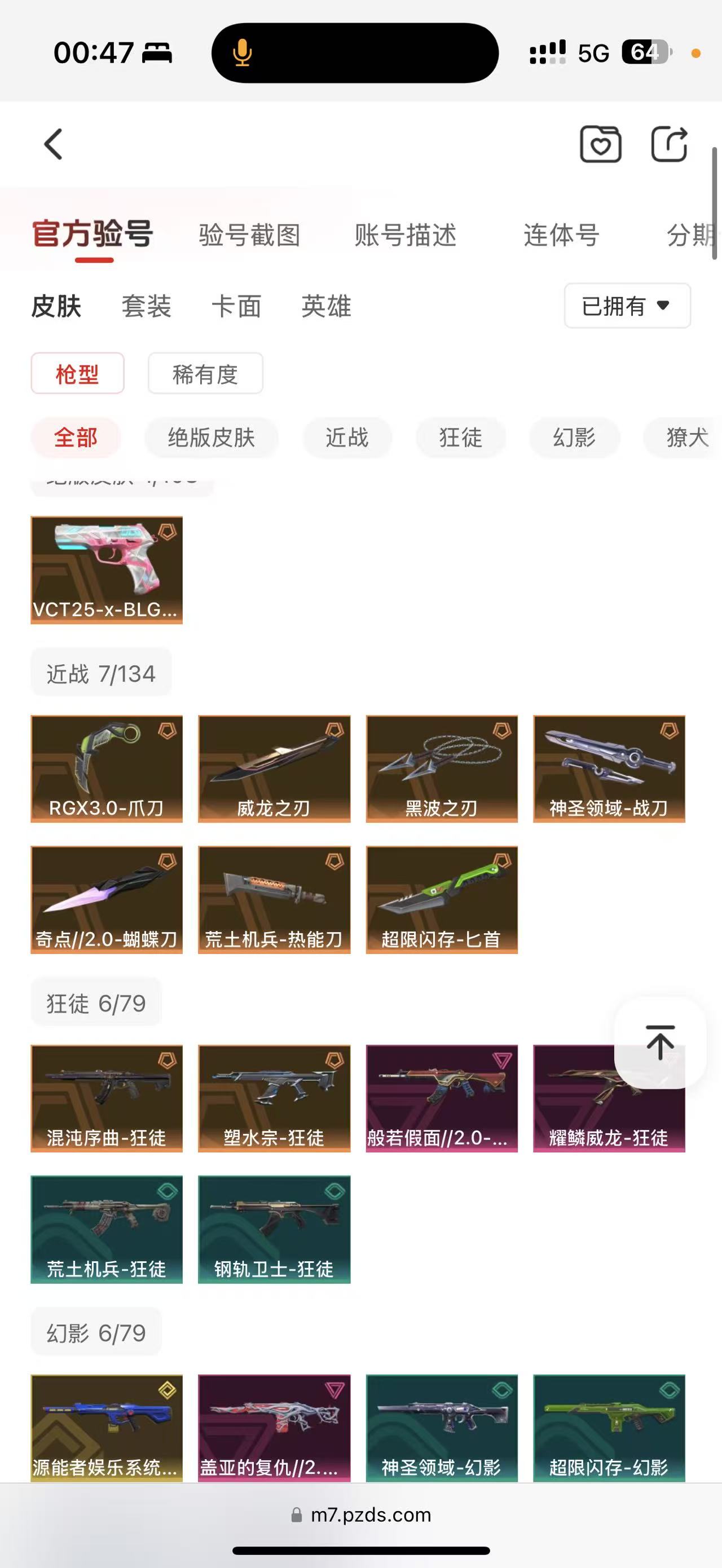Open the RGX3.0-爪刀 skin tile
The height and width of the screenshot is (1568, 722).
pyautogui.click(x=107, y=769)
